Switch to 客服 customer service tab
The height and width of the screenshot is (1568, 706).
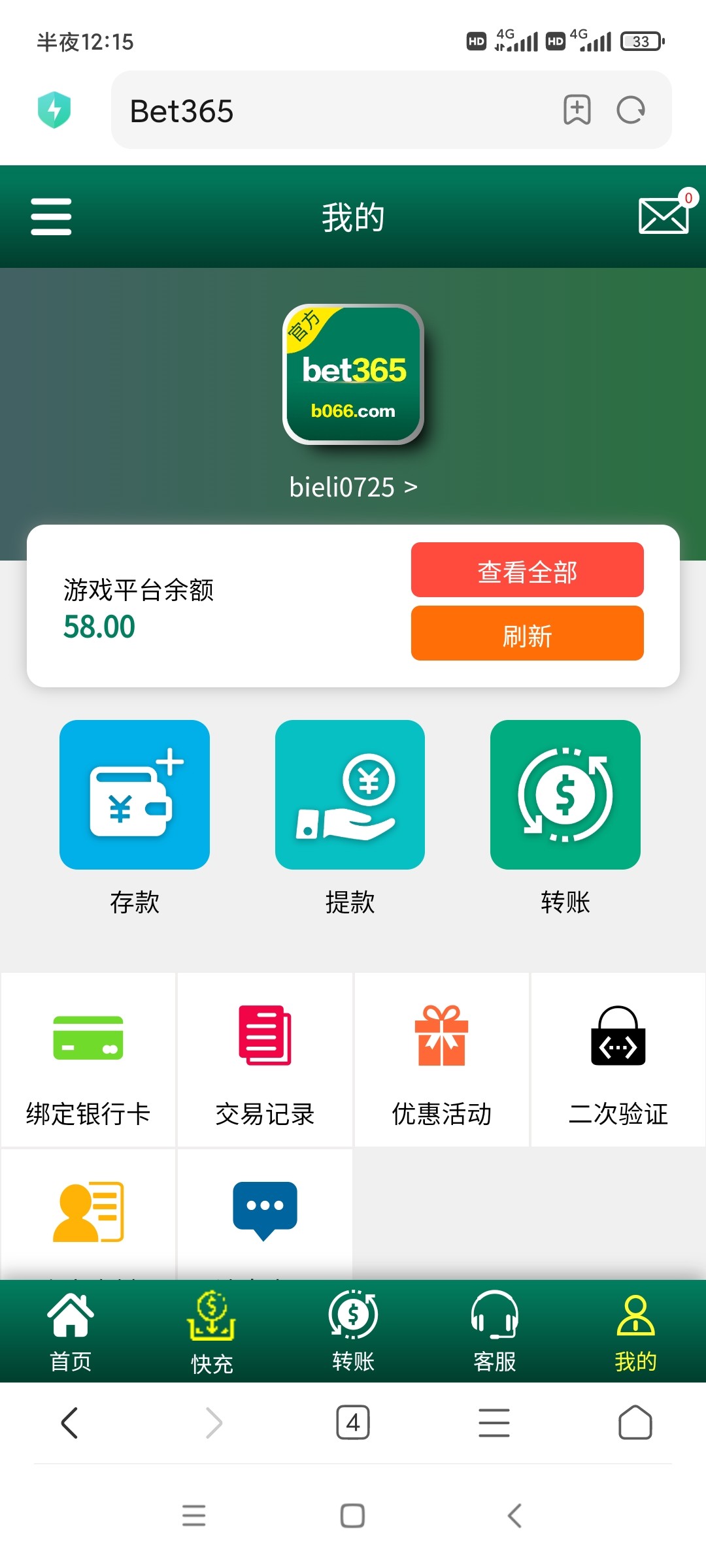[494, 1331]
